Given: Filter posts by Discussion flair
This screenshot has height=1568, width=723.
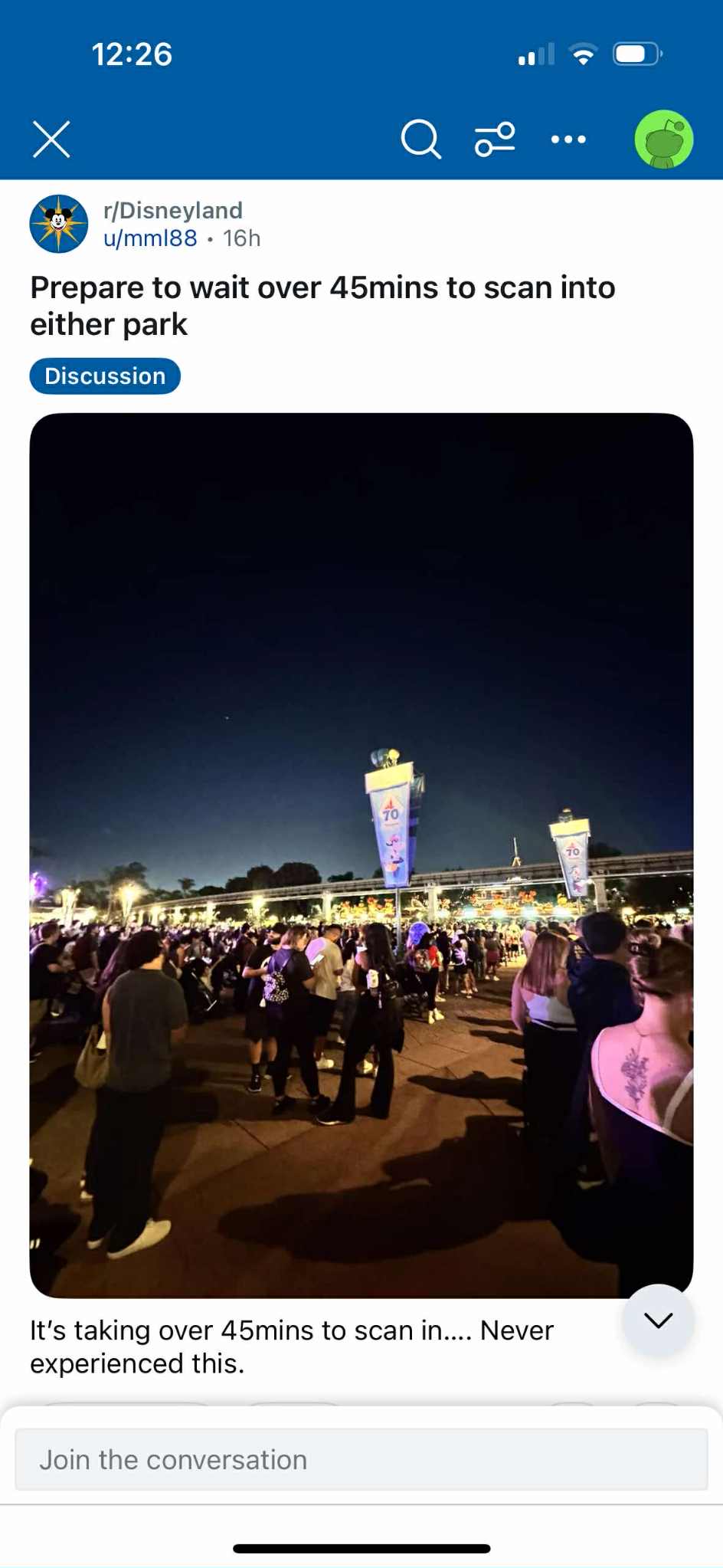Looking at the screenshot, I should [105, 376].
